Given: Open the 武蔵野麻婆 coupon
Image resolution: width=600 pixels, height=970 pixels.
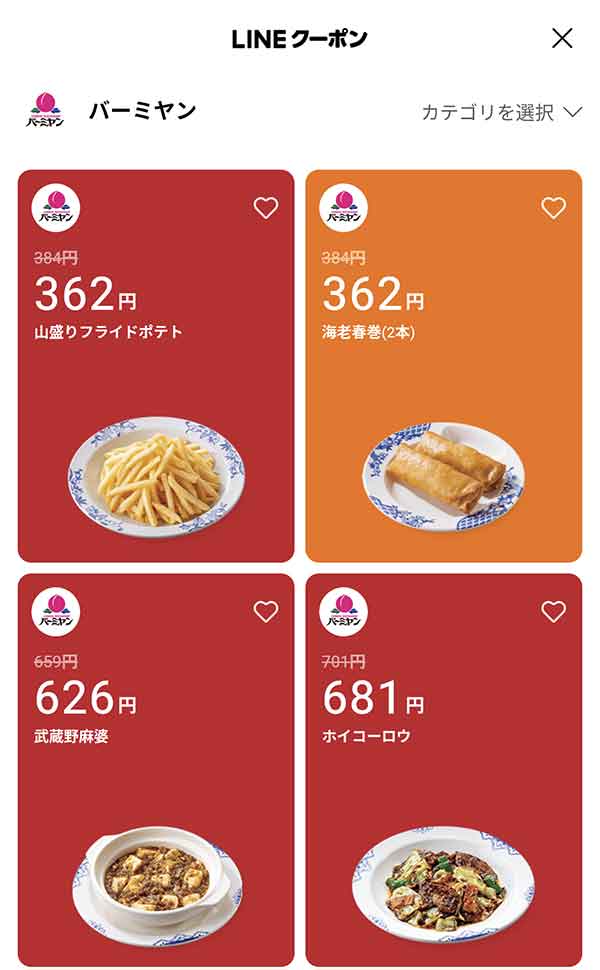Looking at the screenshot, I should tap(156, 790).
